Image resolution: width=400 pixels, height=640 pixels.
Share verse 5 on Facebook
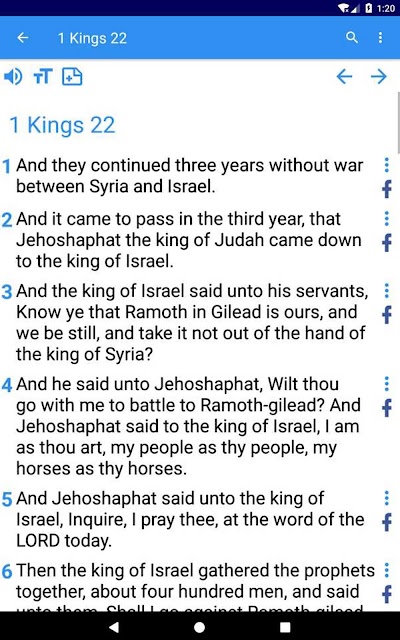pyautogui.click(x=387, y=522)
